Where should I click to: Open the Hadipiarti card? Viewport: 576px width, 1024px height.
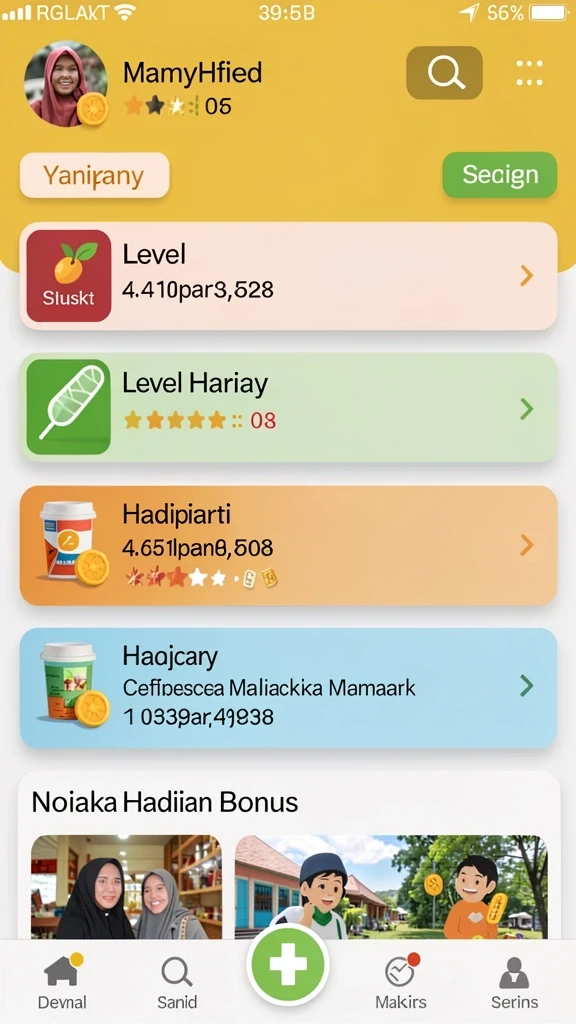[x=288, y=545]
